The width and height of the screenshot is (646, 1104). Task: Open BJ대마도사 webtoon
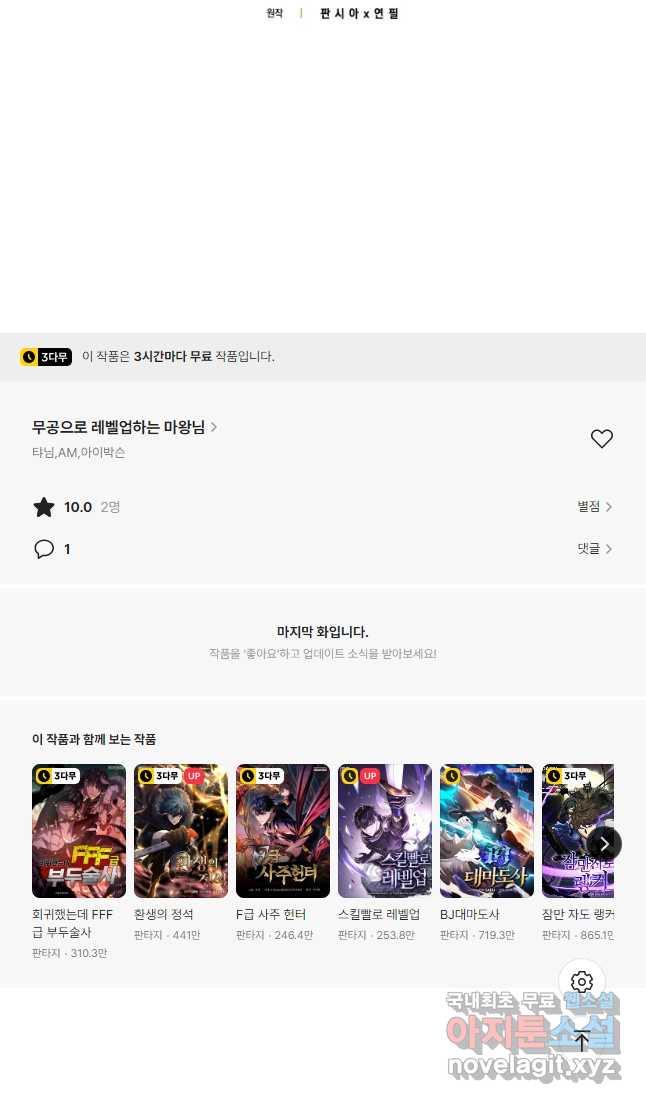tap(487, 831)
